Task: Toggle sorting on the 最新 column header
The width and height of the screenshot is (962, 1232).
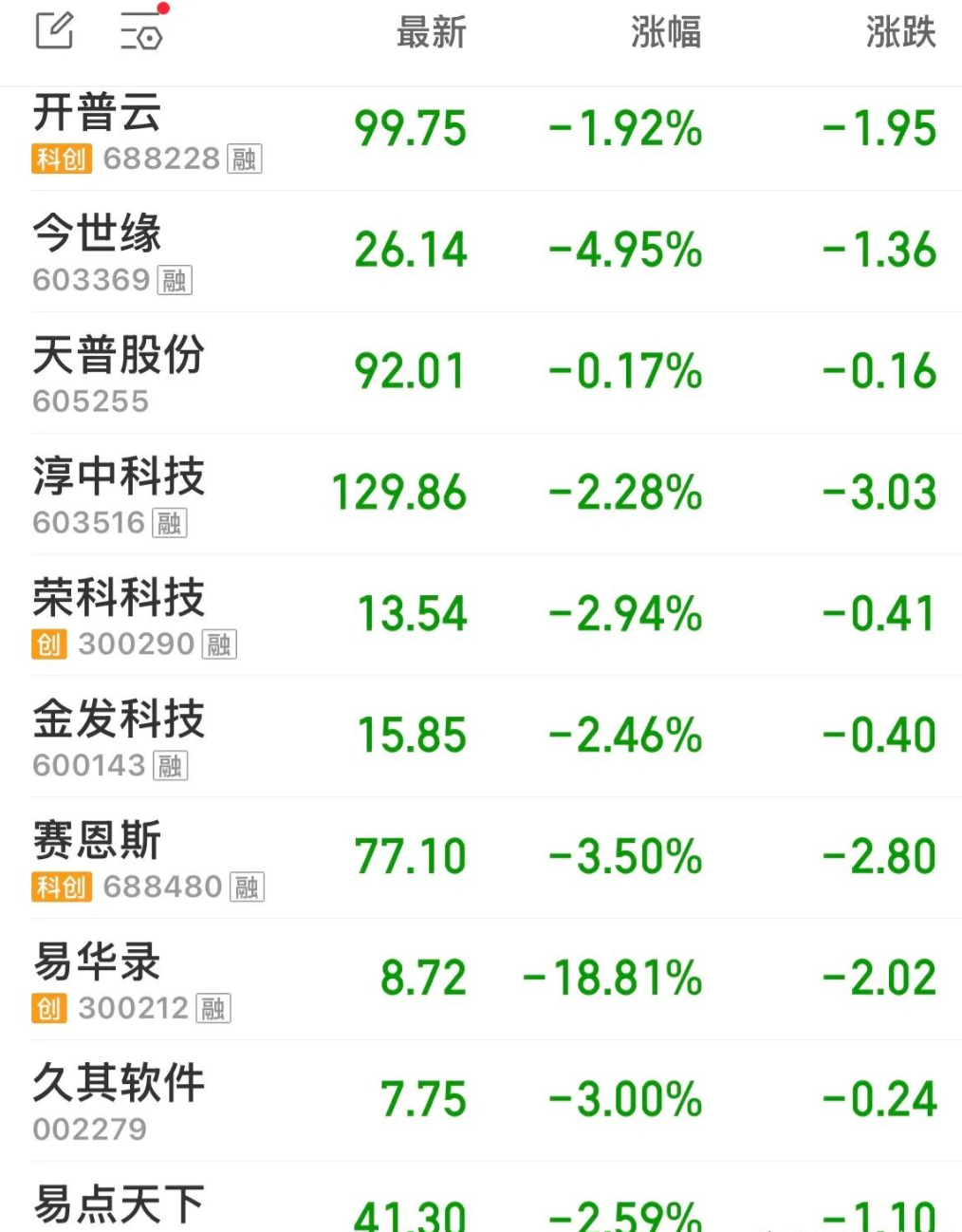Action: click(430, 32)
